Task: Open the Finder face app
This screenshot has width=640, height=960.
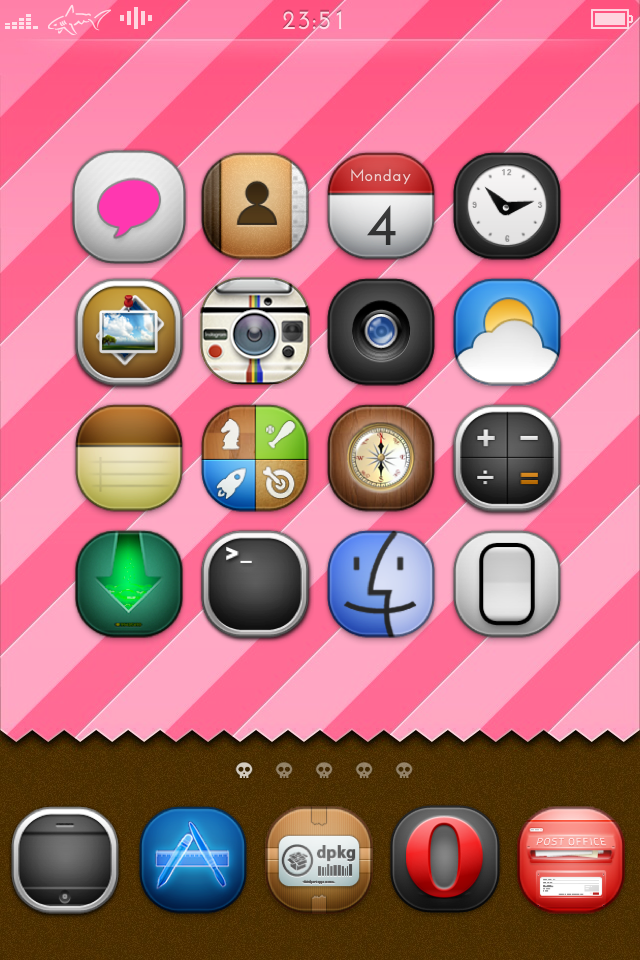Action: click(381, 584)
